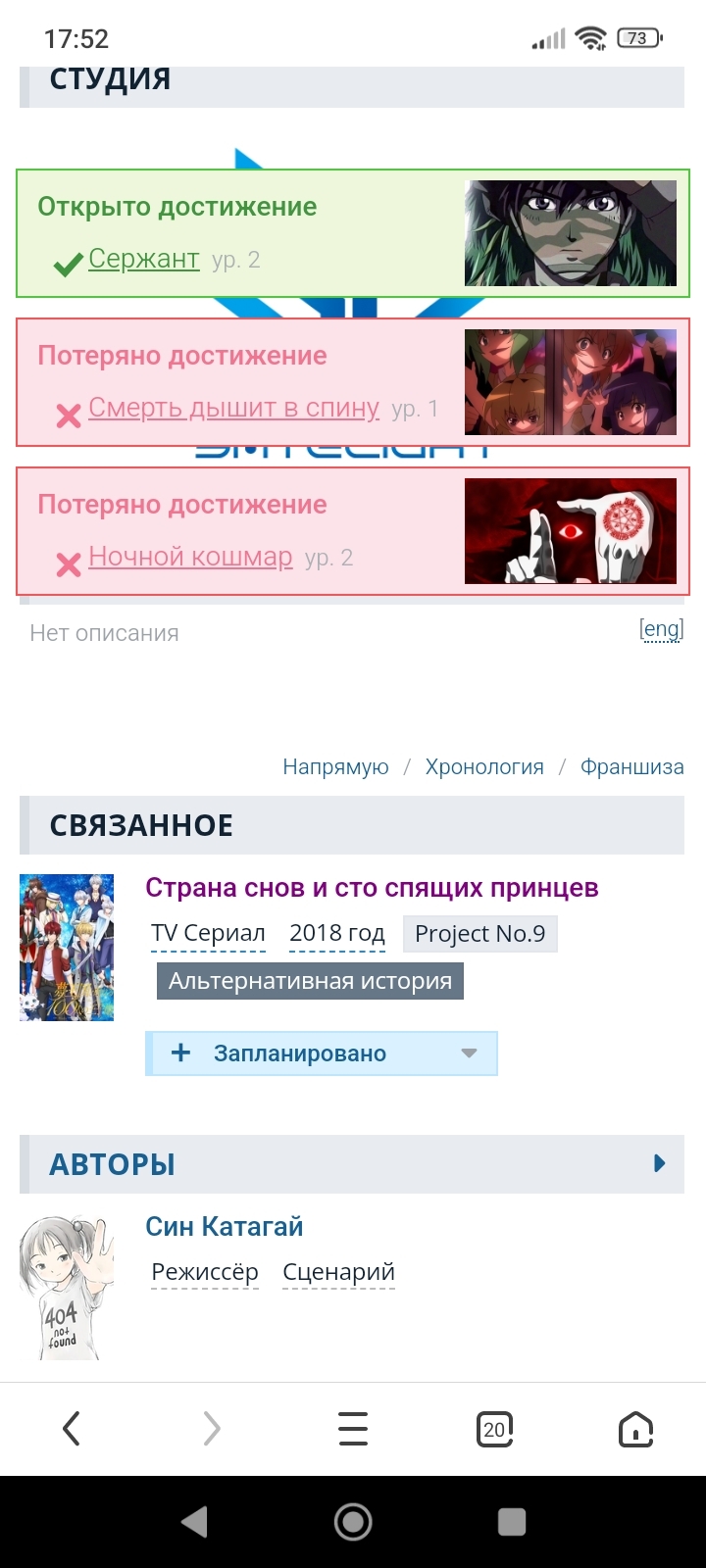
Task: Open Страна снов и сто спящих принцев
Action: (x=372, y=888)
